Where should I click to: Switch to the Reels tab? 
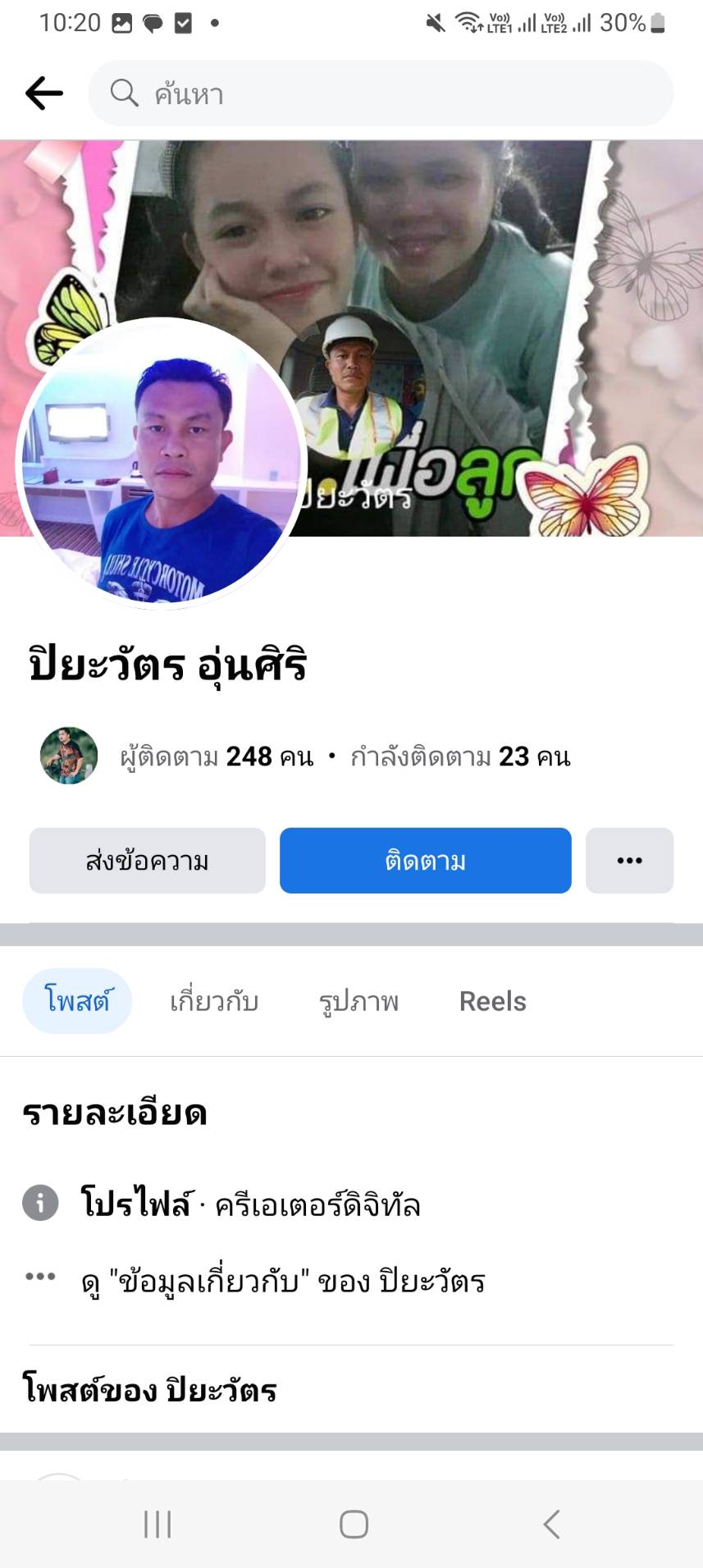pos(492,1001)
